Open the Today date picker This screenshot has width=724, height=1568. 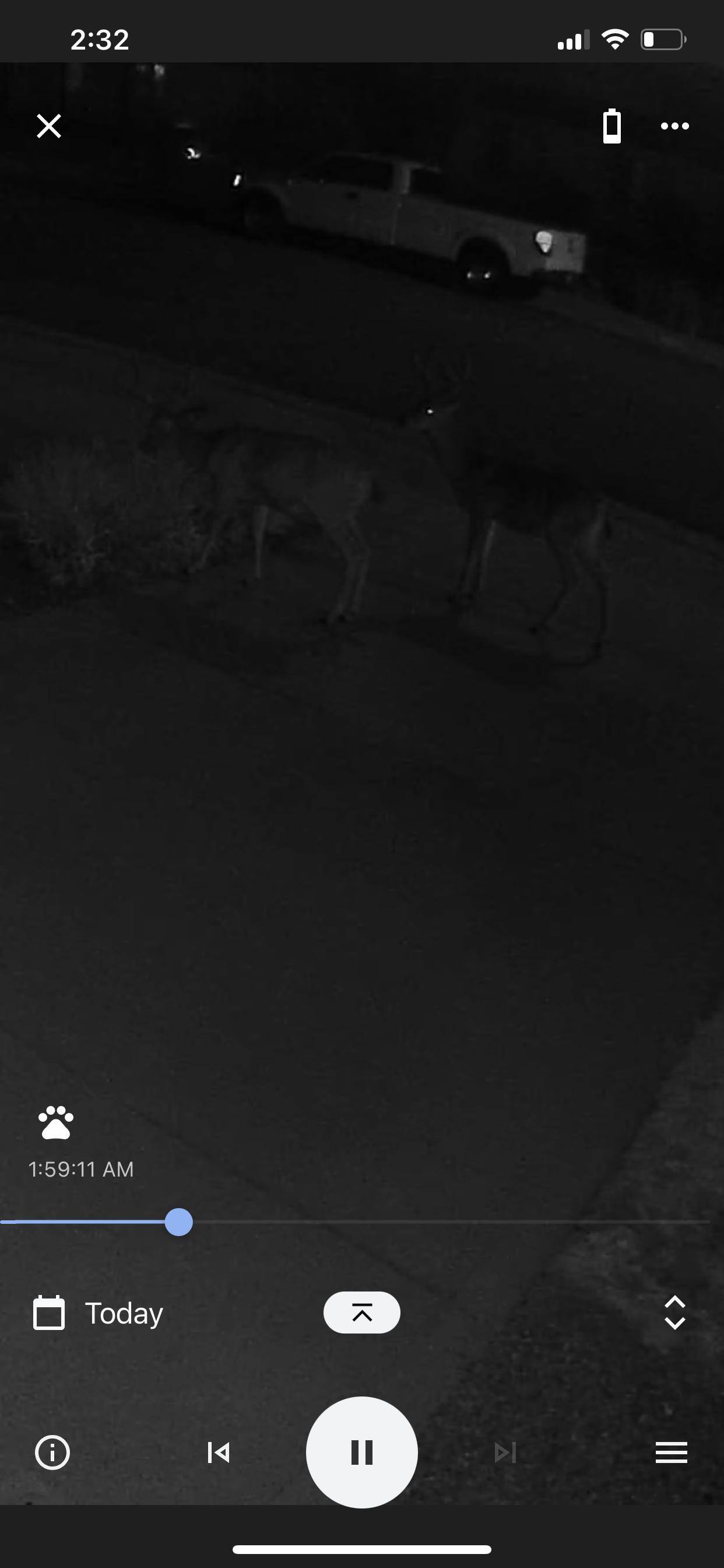click(99, 1313)
